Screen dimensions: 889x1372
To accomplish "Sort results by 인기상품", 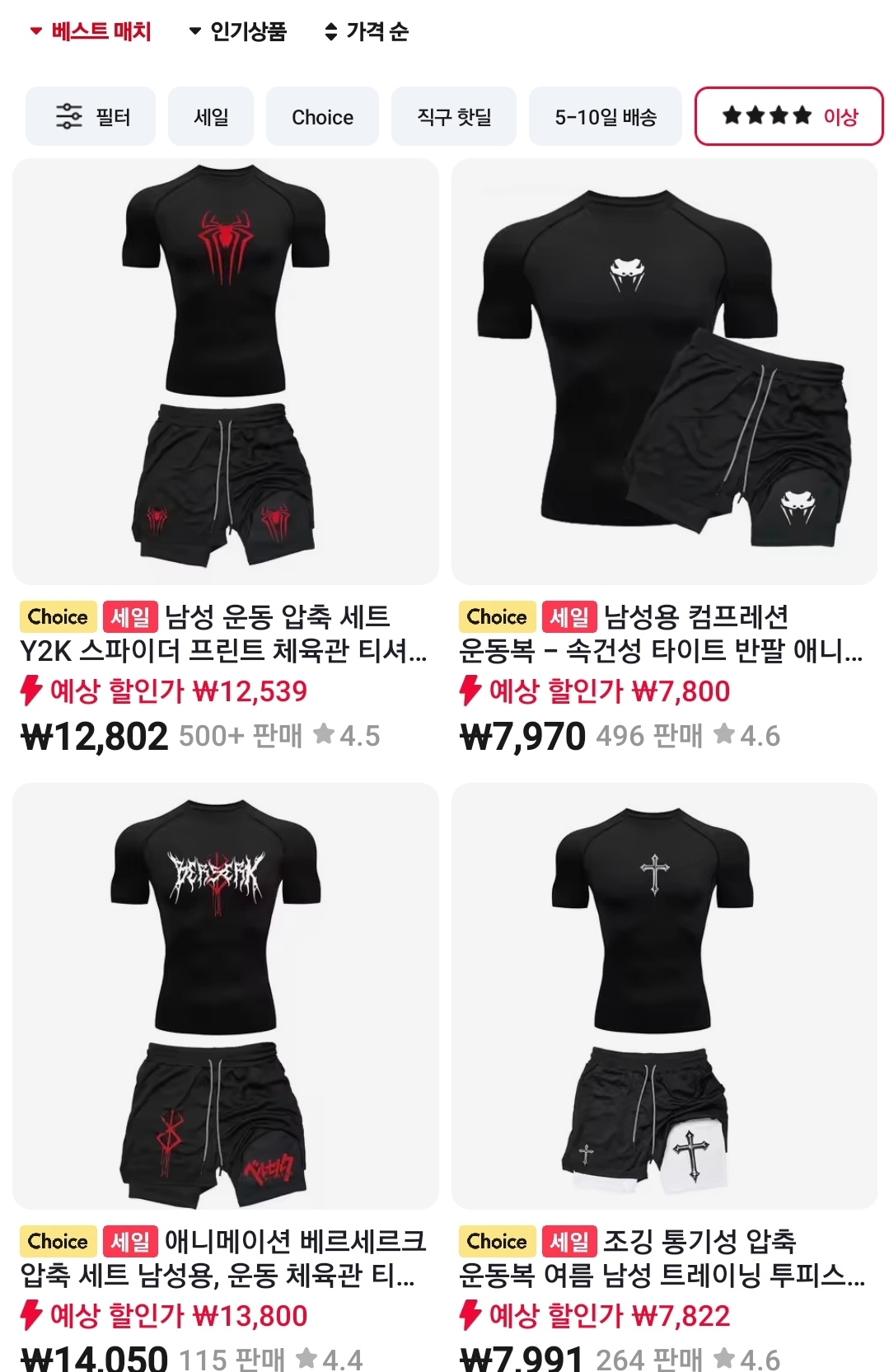I will [x=238, y=32].
